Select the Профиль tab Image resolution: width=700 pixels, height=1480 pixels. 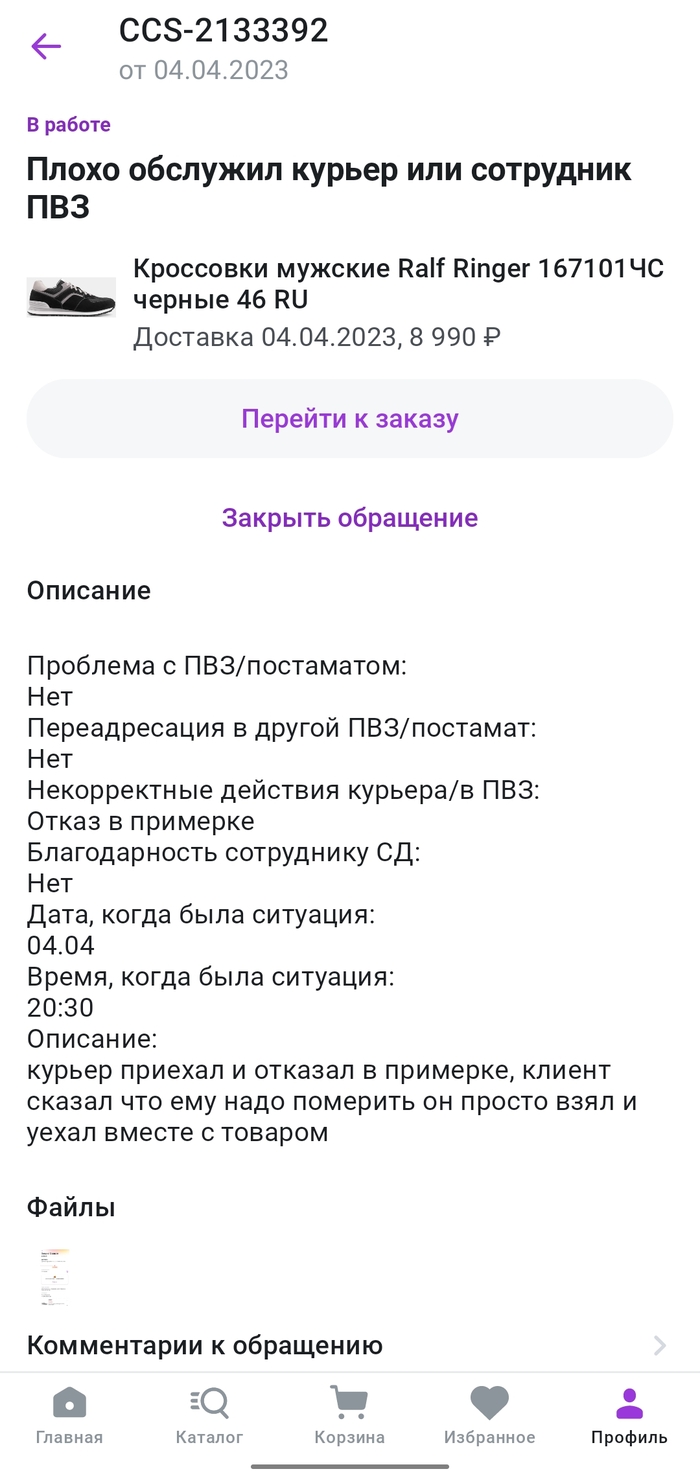coord(629,1416)
